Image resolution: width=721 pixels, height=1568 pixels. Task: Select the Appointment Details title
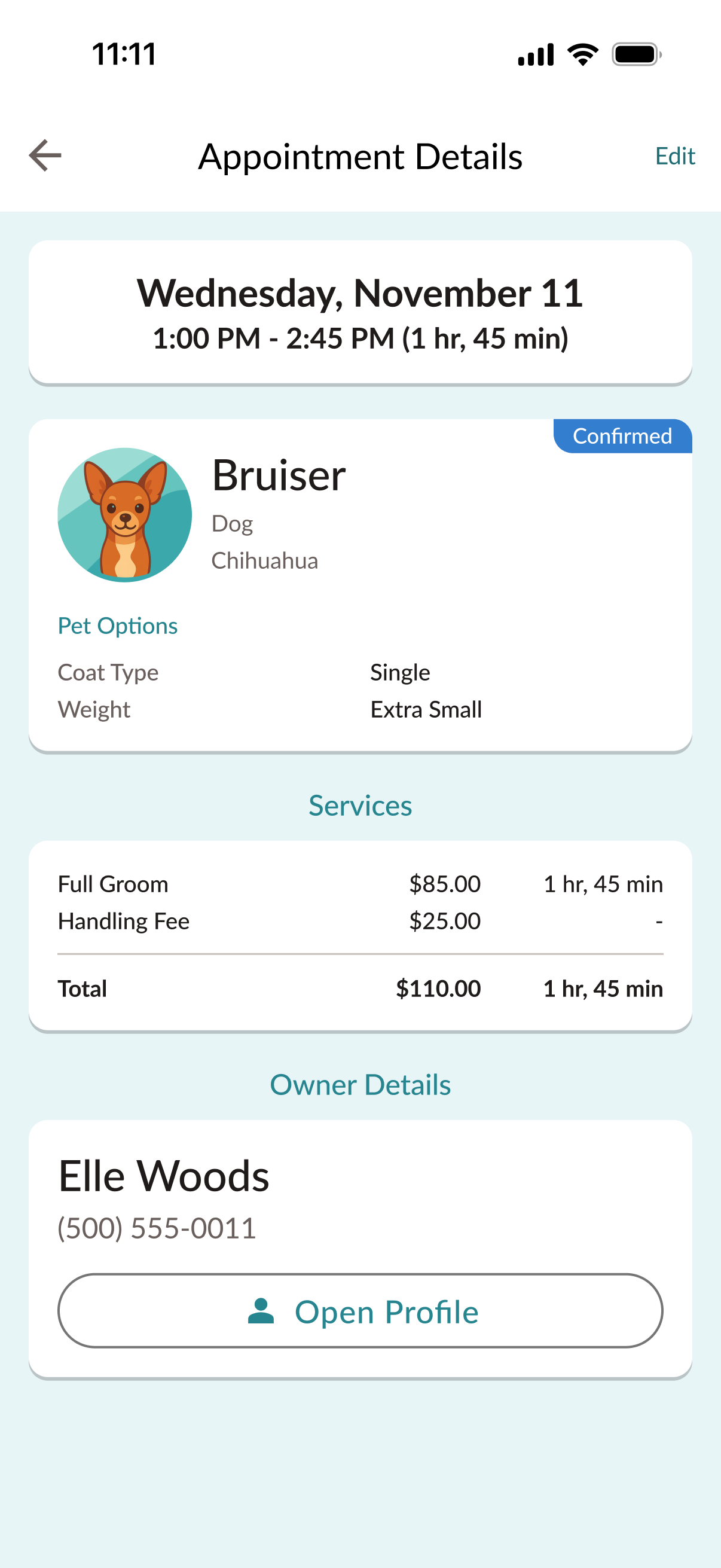(x=360, y=157)
